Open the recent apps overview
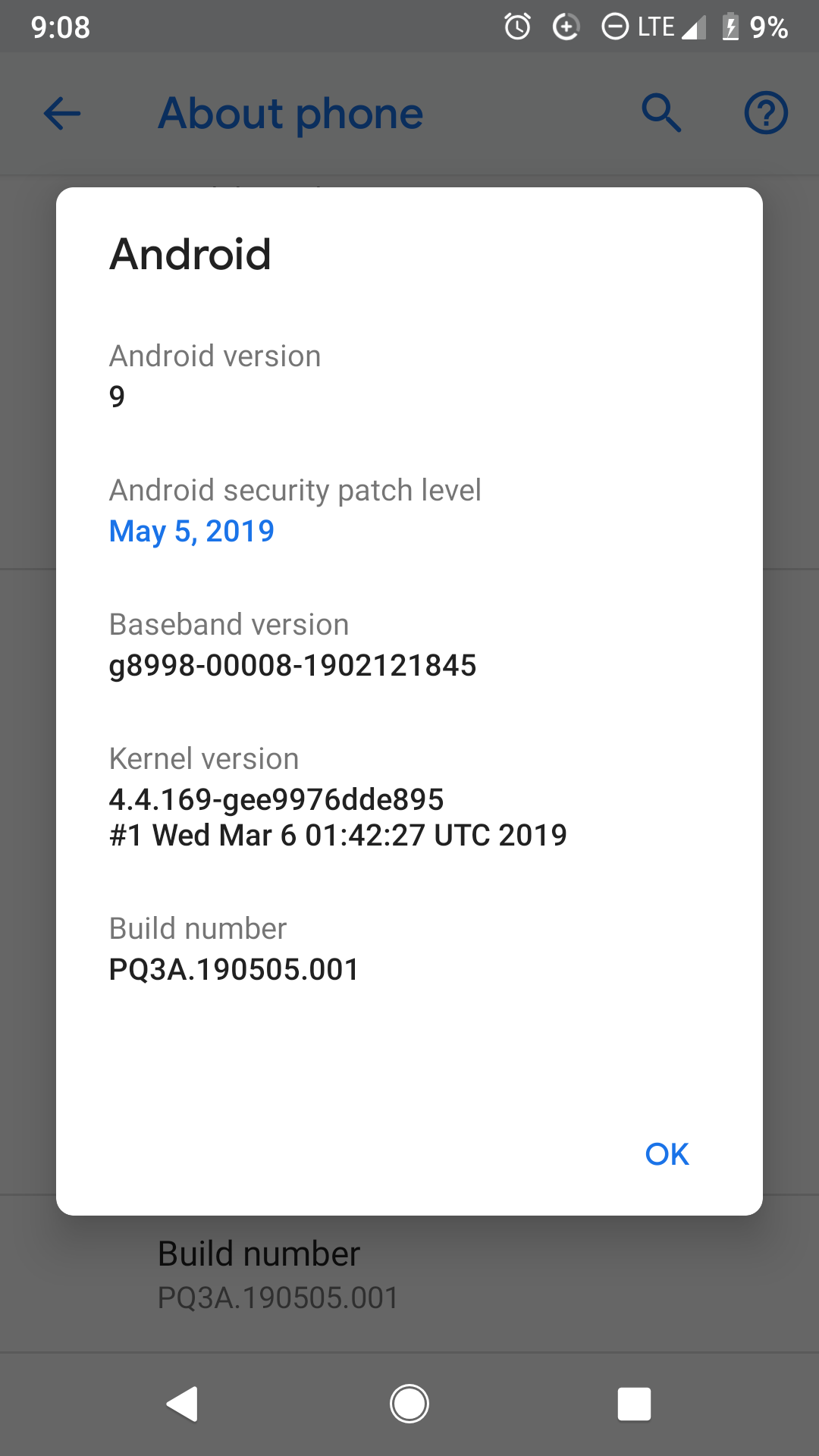This screenshot has height=1456, width=819. pos(634,1404)
